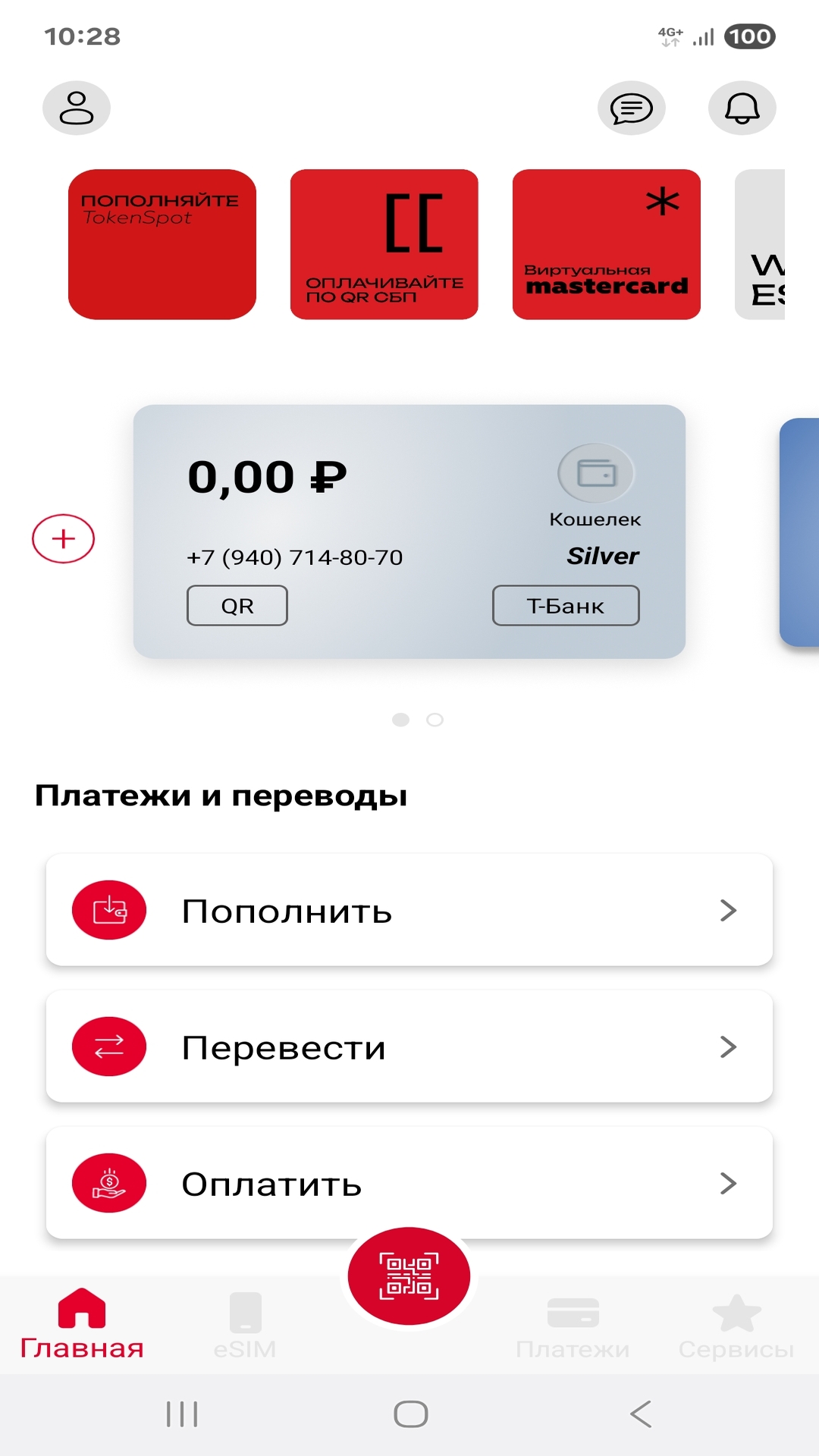This screenshot has height=1456, width=819.
Task: Tap the QR button on the wallet card
Action: pos(237,605)
